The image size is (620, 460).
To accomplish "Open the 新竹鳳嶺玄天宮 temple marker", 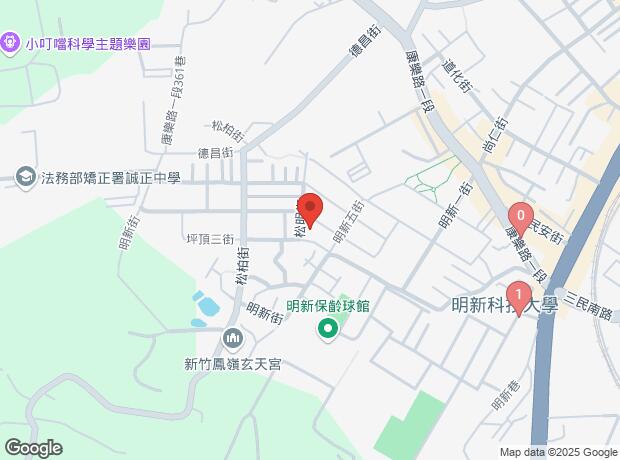I will (232, 339).
